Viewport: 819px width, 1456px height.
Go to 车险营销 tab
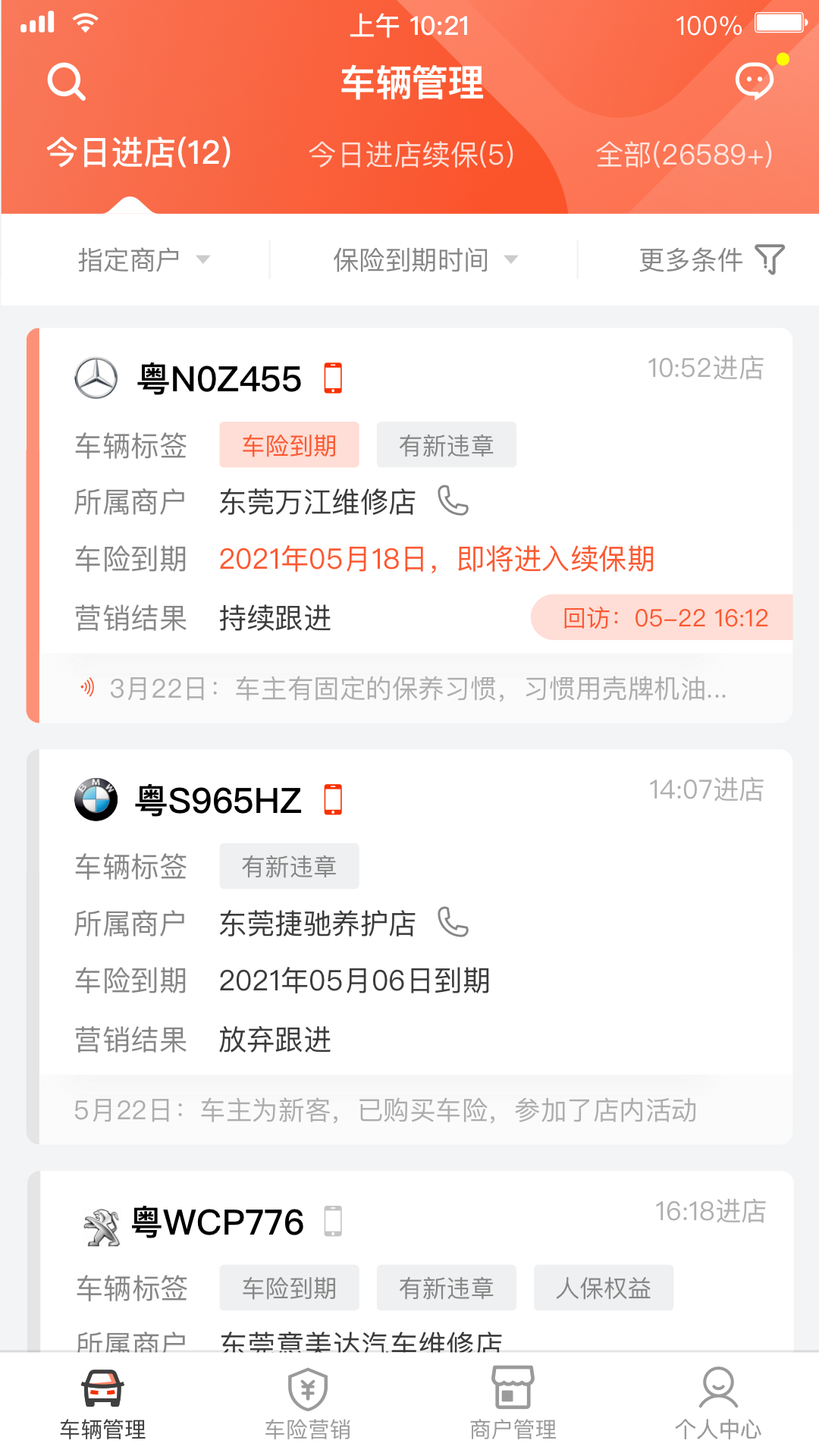tap(308, 1403)
